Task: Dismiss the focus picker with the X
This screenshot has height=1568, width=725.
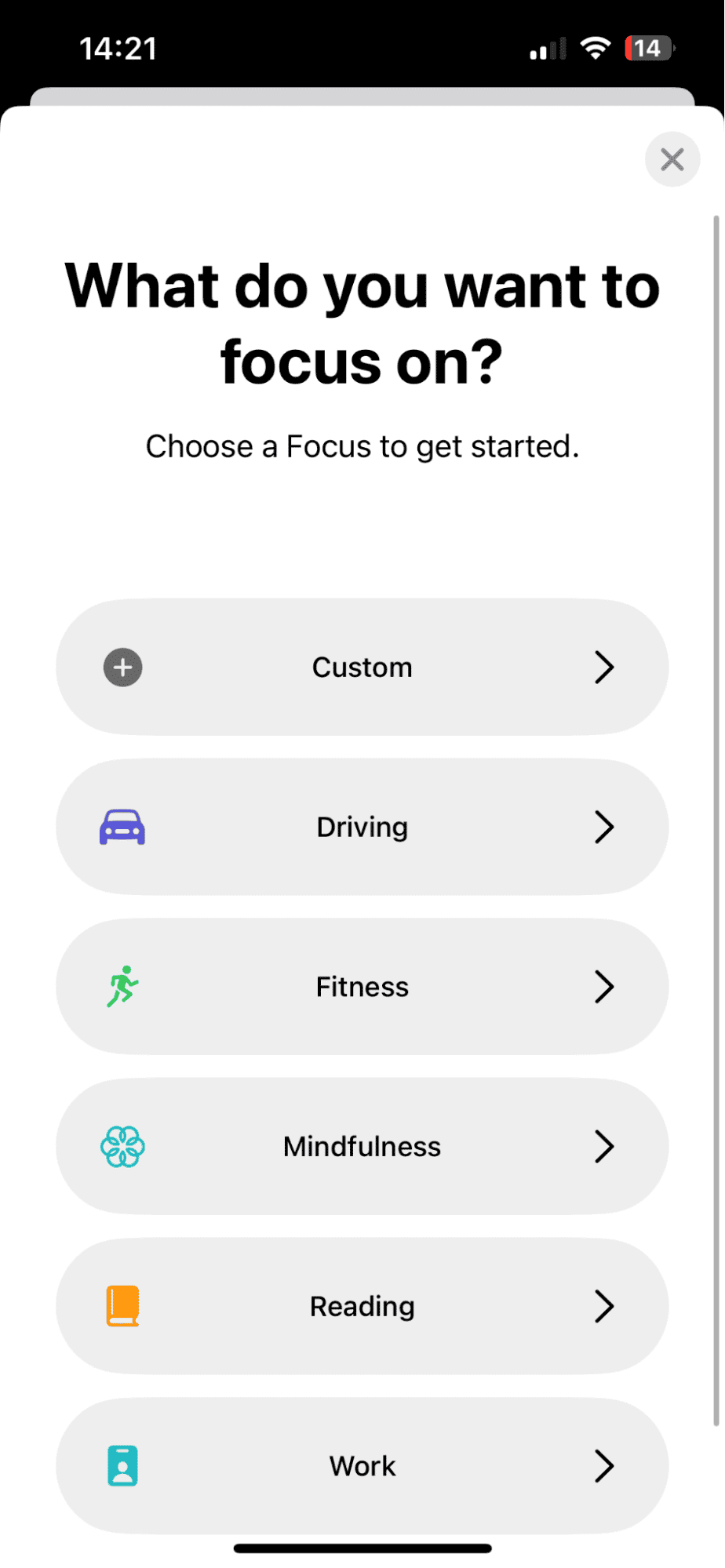Action: (x=672, y=159)
